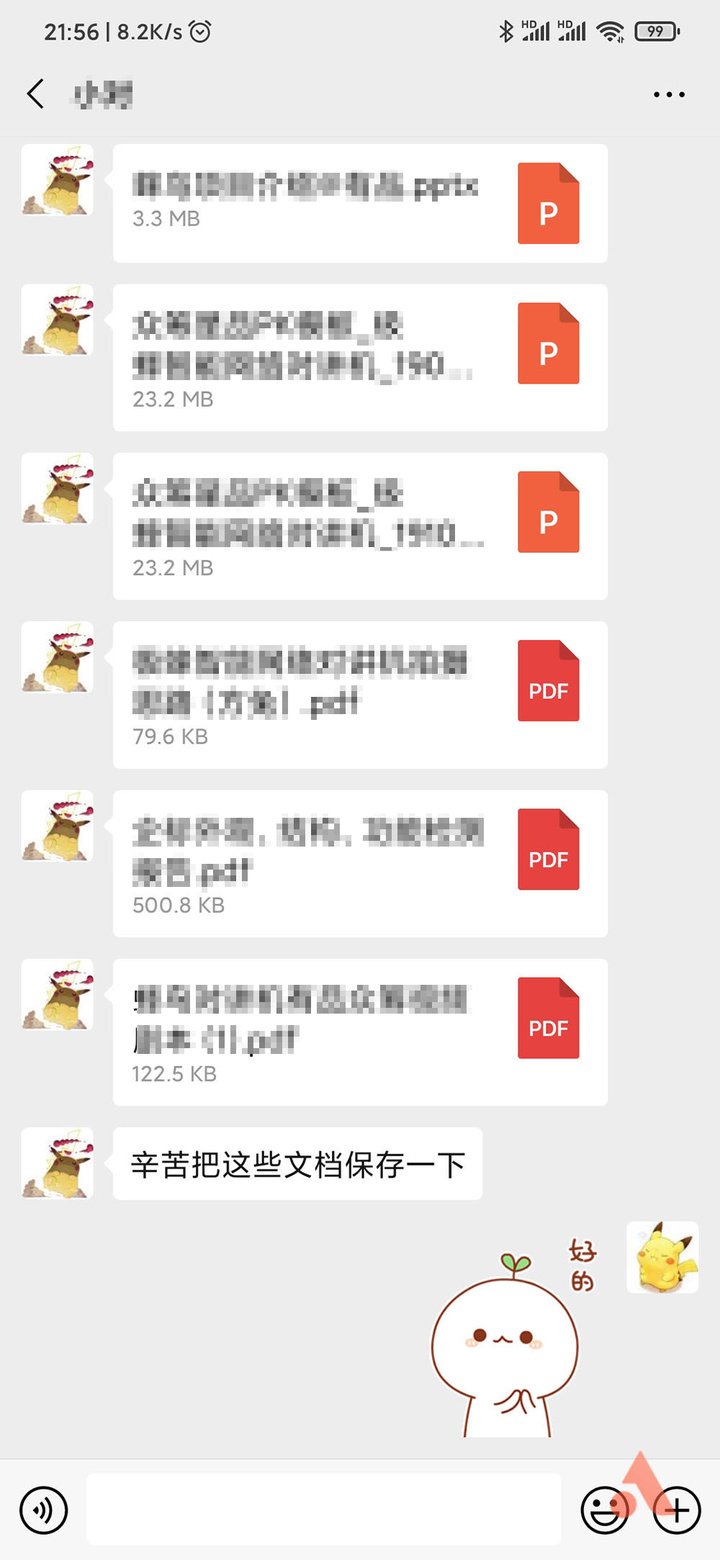Open the three-dot chat options menu
Viewport: 720px width, 1560px height.
[669, 95]
